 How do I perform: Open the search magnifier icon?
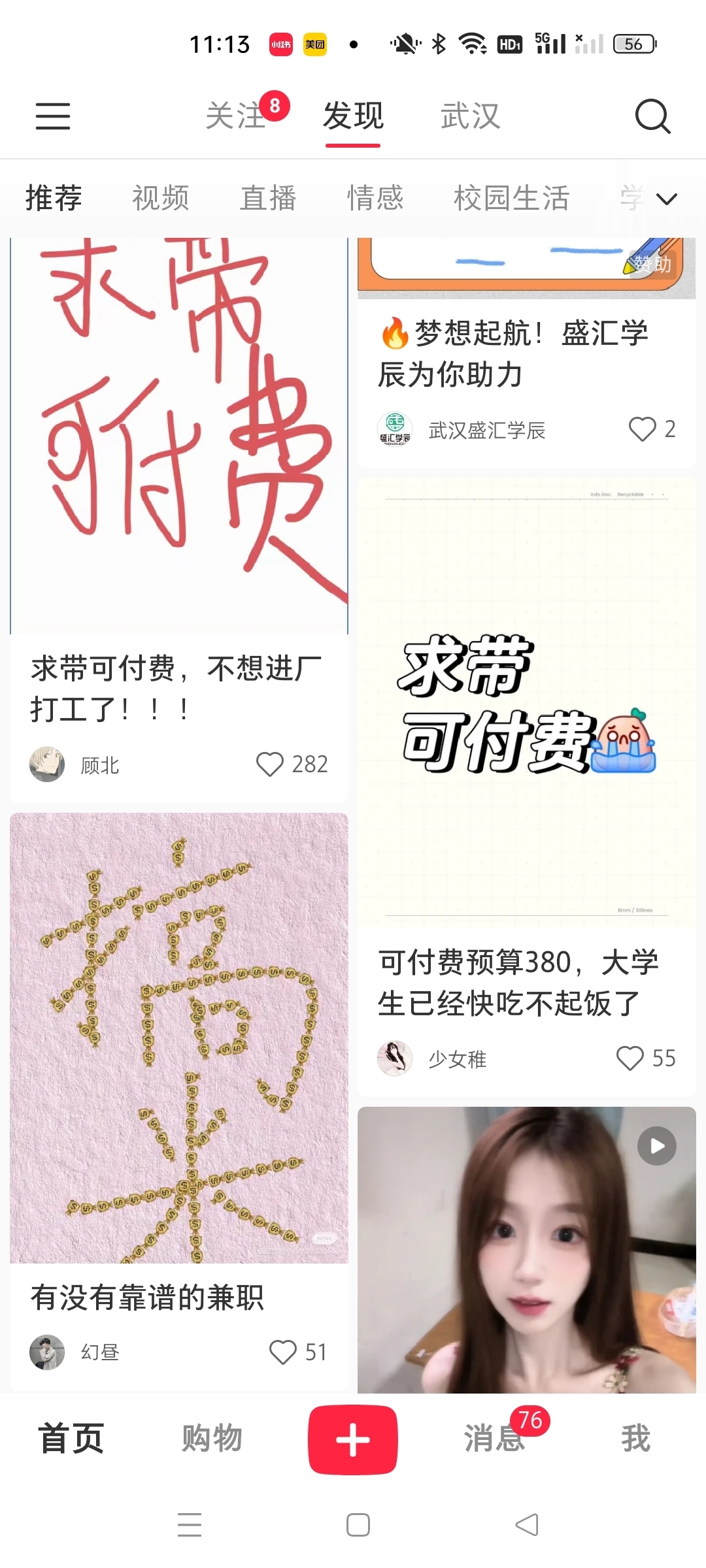tap(652, 116)
